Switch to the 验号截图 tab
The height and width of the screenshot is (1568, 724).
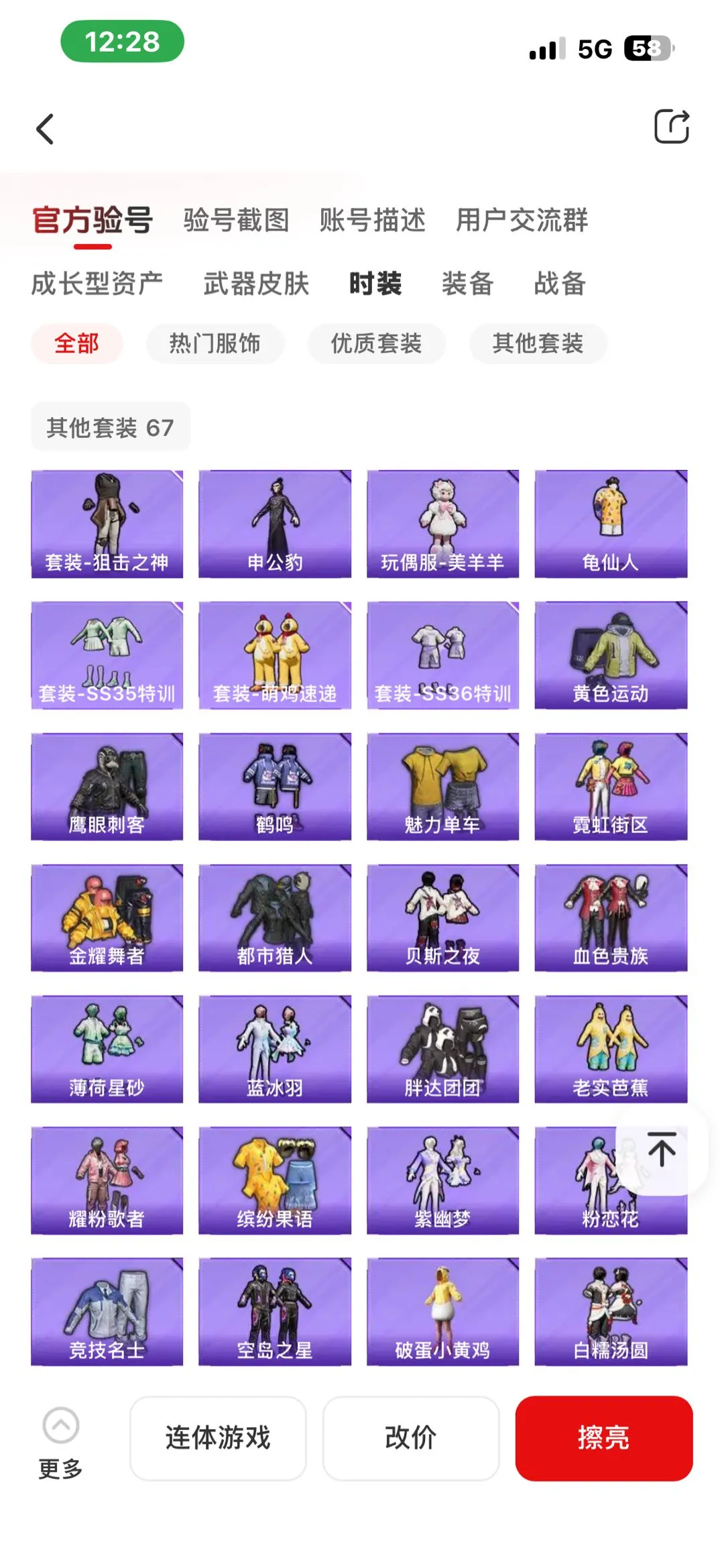pyautogui.click(x=236, y=220)
